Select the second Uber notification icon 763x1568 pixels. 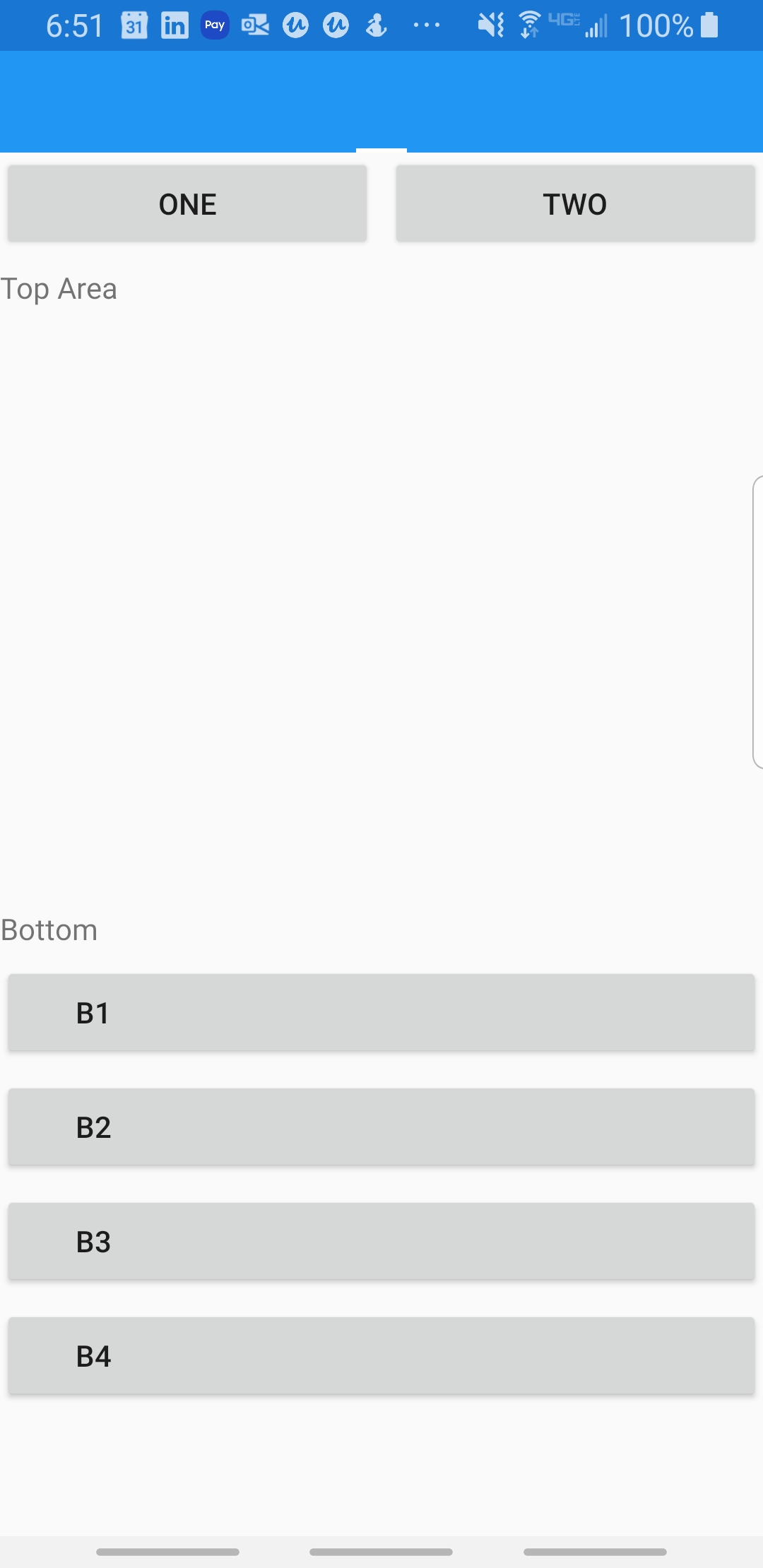[335, 25]
